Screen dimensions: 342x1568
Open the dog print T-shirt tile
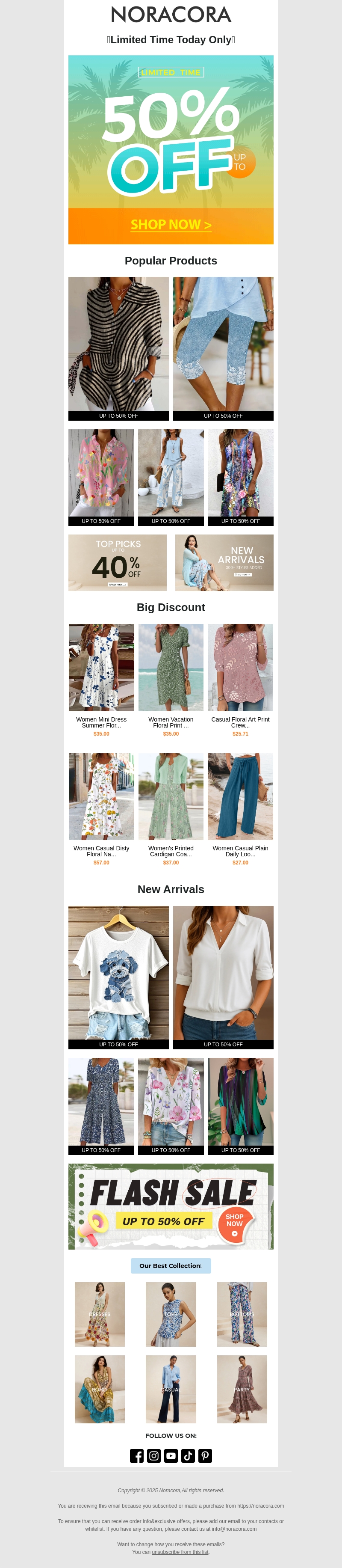tap(118, 973)
